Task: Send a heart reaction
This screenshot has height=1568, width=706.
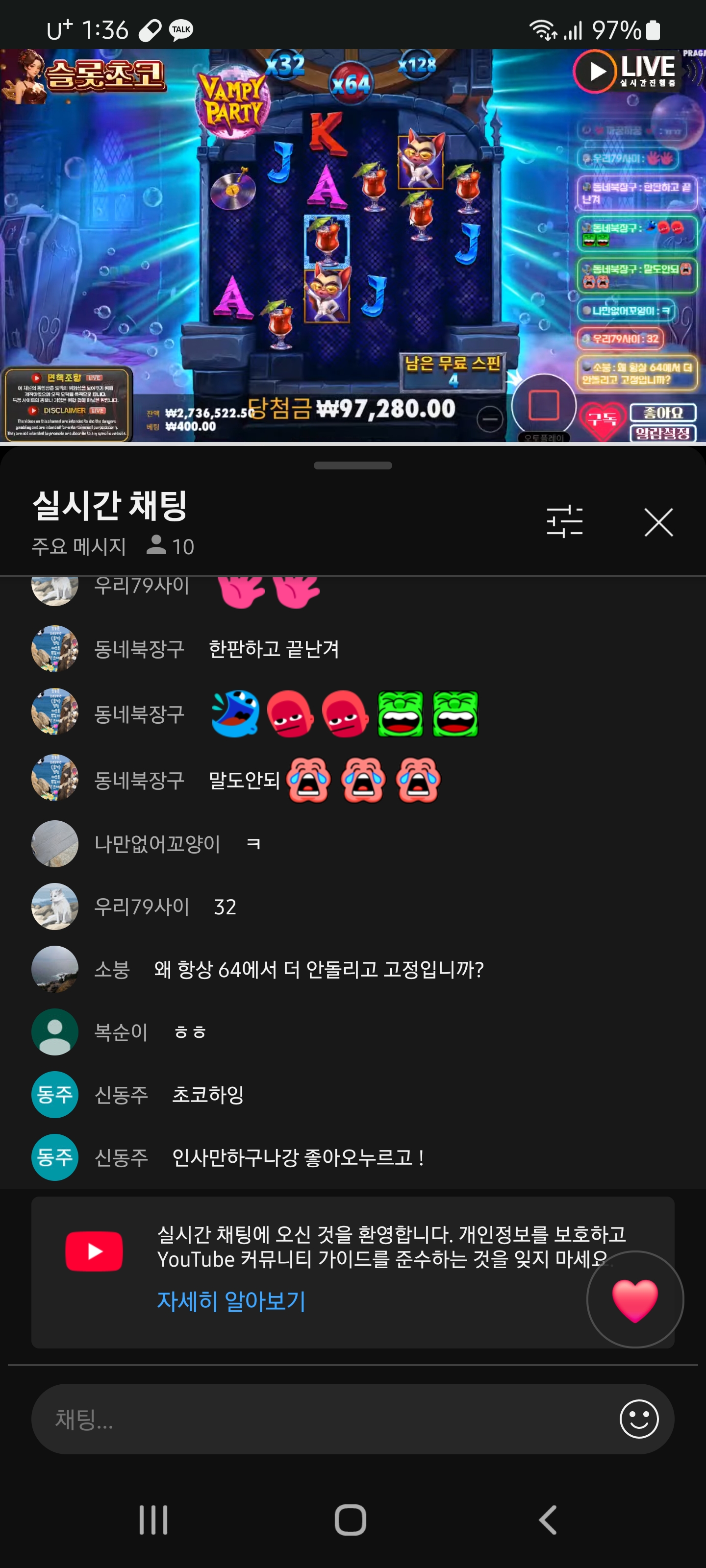Action: pyautogui.click(x=634, y=1299)
